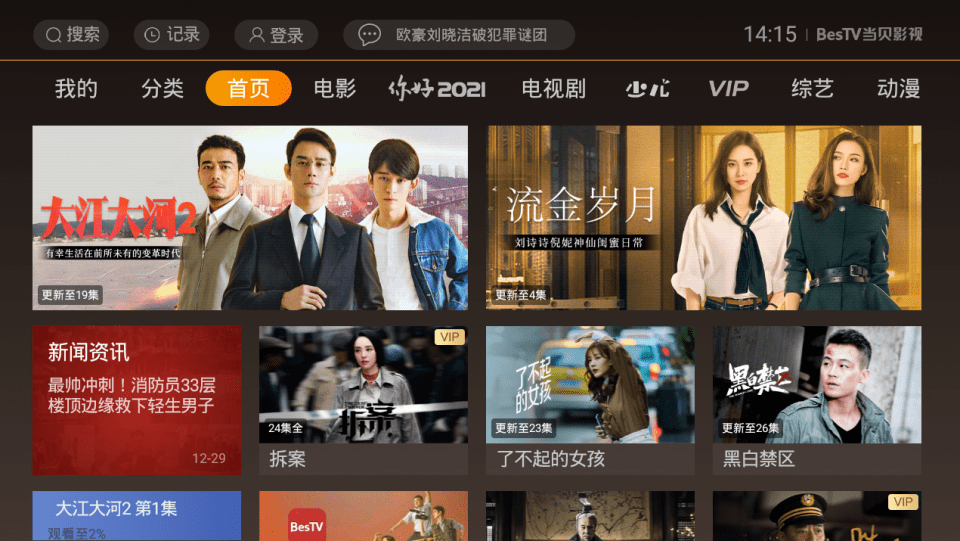The image size is (960, 541).
Task: Open the 了不起的女孩 series card
Action: click(x=590, y=400)
